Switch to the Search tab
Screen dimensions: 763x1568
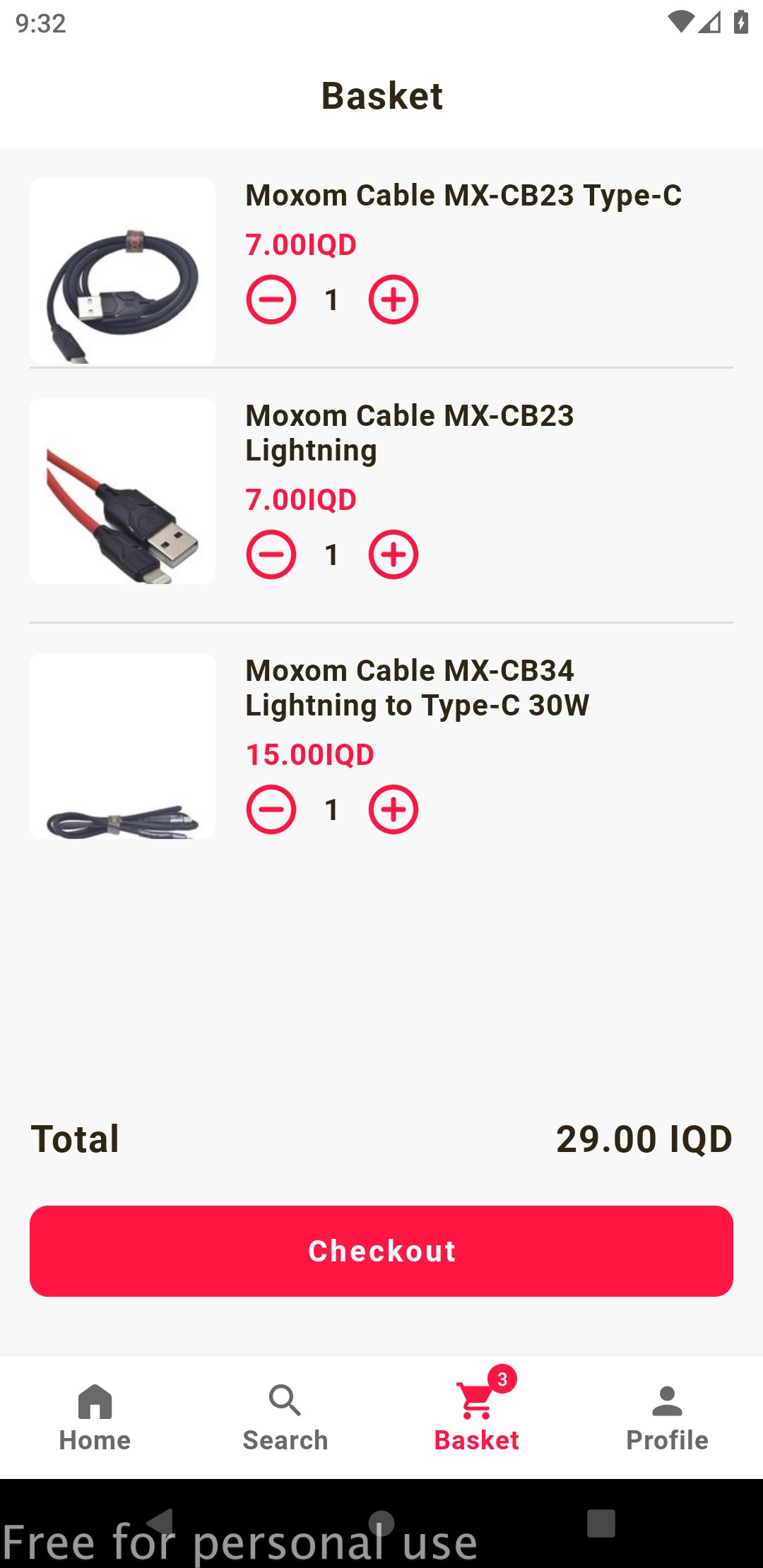pyautogui.click(x=285, y=1417)
